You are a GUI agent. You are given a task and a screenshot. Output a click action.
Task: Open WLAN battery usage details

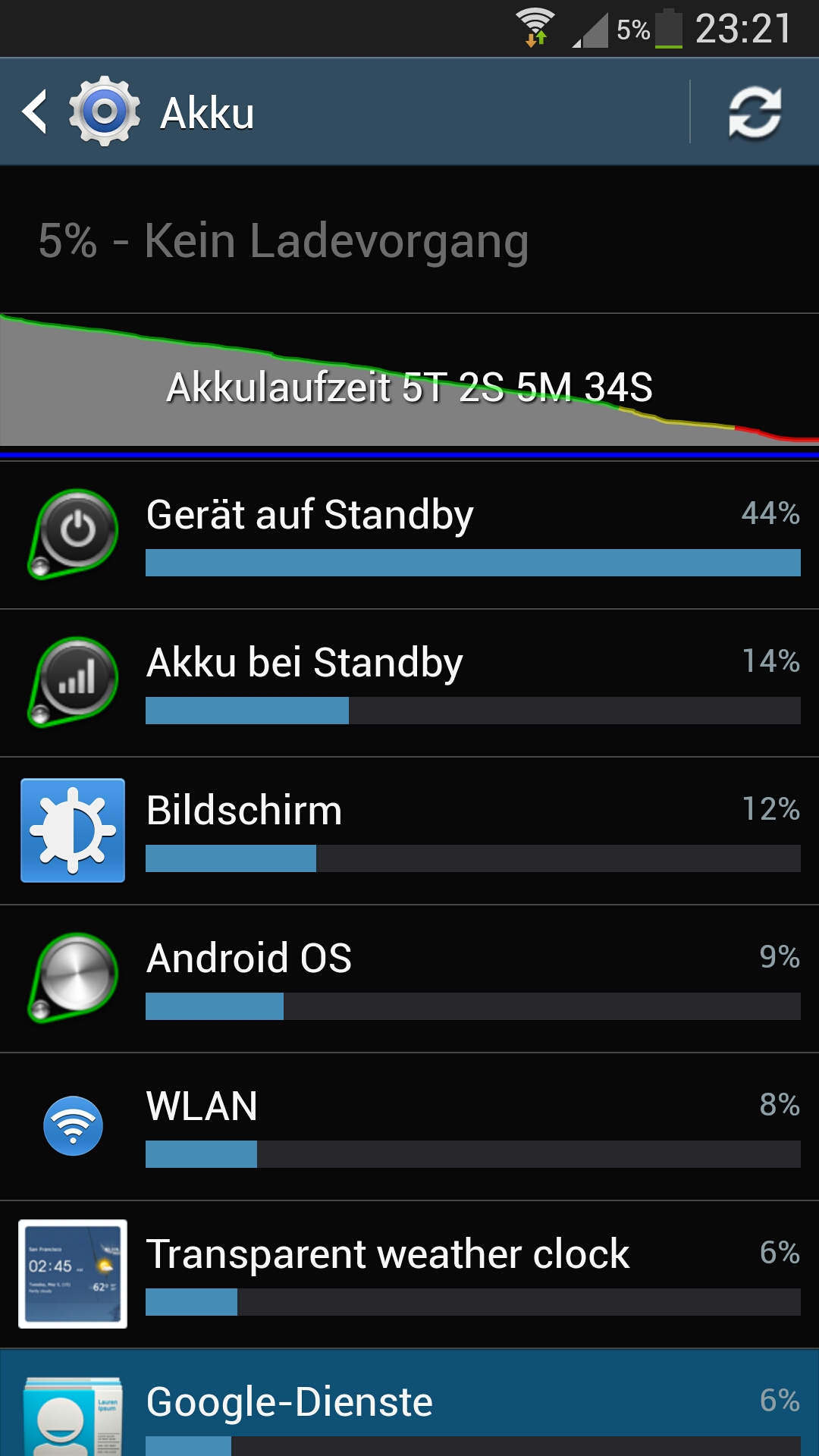pyautogui.click(x=409, y=1126)
